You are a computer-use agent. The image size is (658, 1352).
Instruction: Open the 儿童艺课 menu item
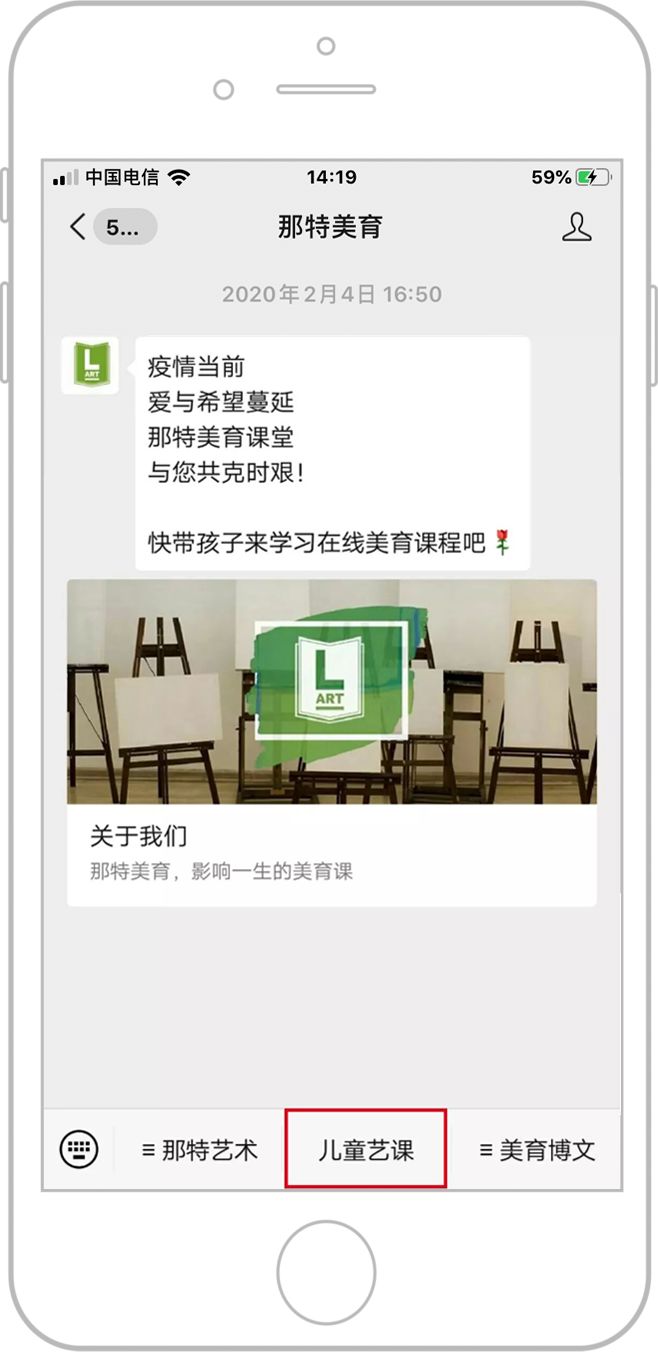pyautogui.click(x=366, y=1150)
